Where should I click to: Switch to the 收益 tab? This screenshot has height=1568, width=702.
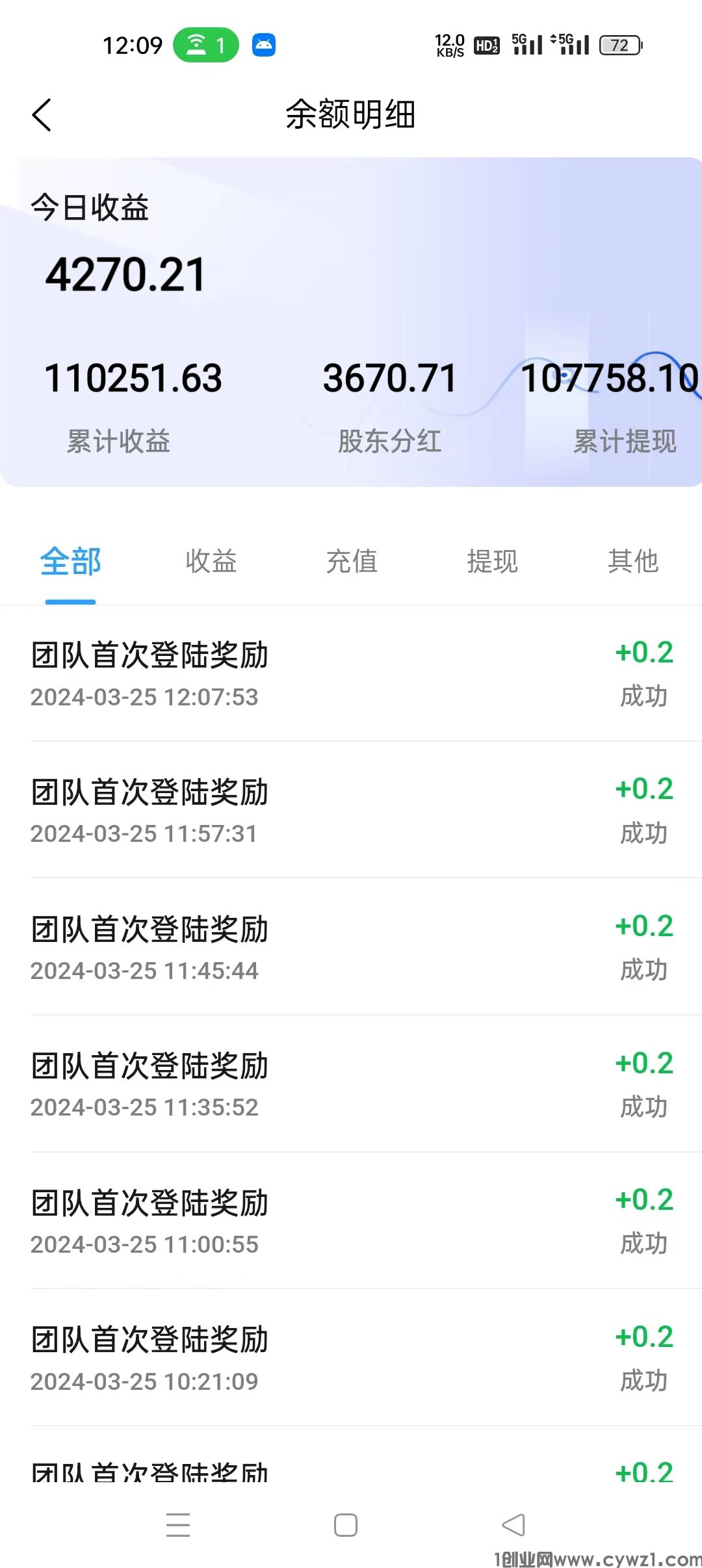point(211,562)
